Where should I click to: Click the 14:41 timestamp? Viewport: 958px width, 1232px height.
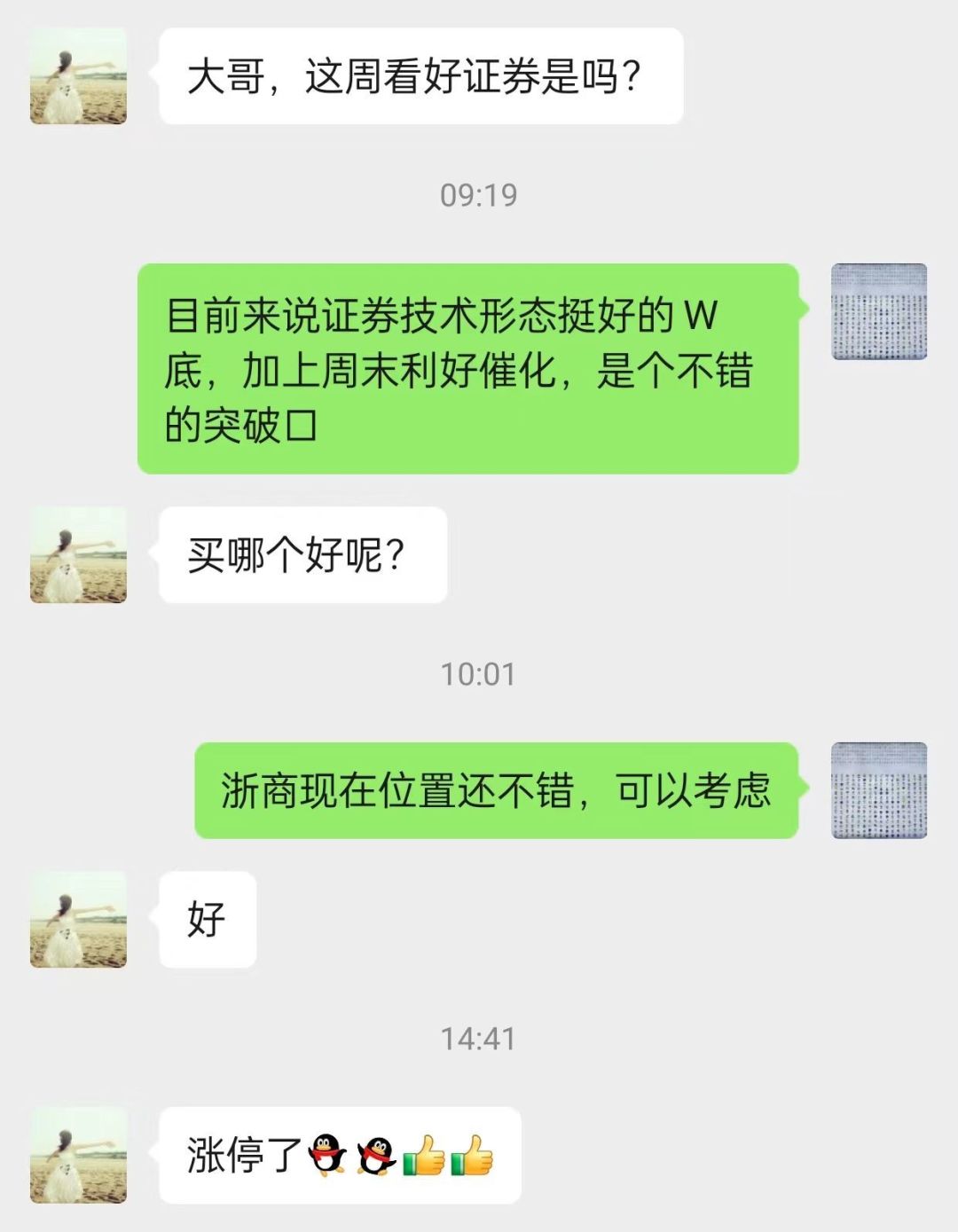479,1036
